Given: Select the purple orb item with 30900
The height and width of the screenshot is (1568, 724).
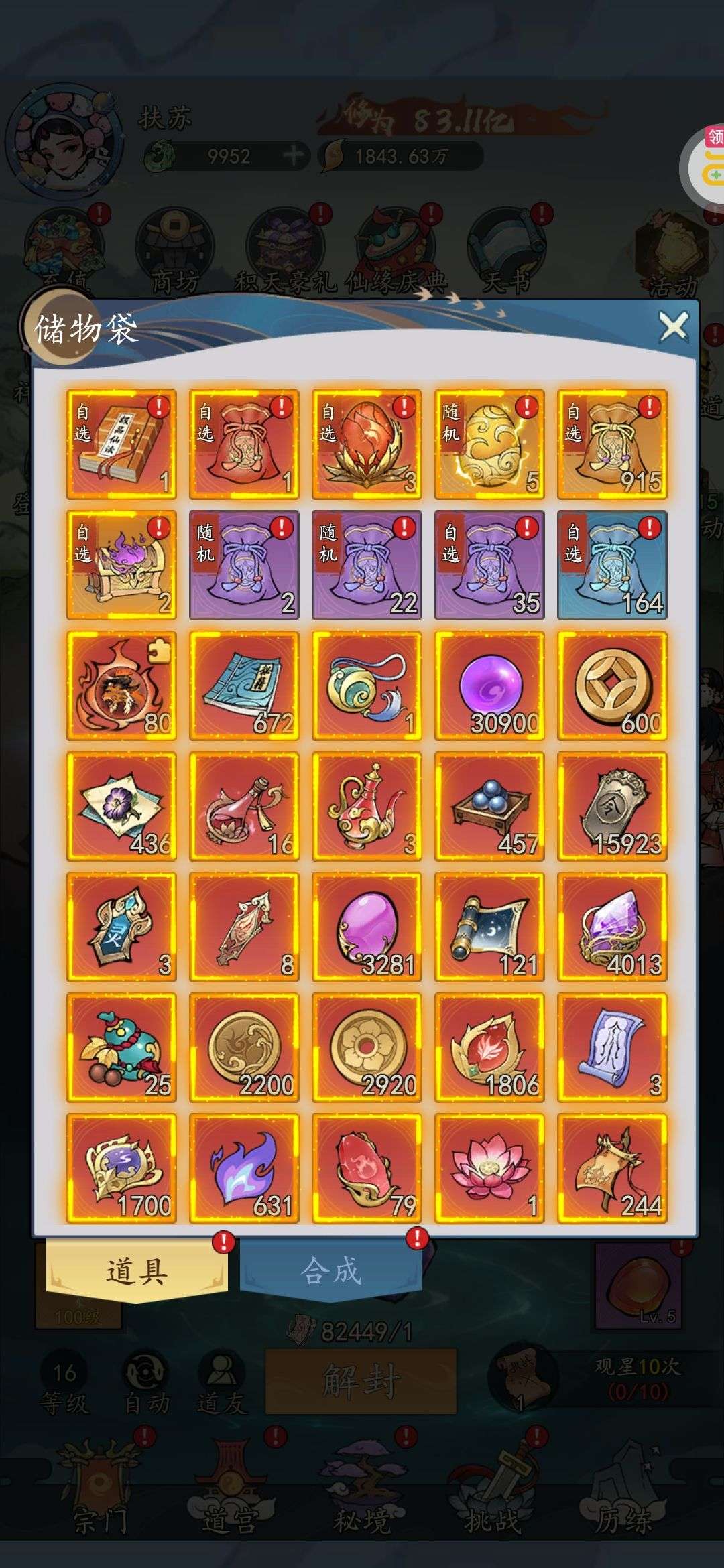Looking at the screenshot, I should pyautogui.click(x=489, y=685).
